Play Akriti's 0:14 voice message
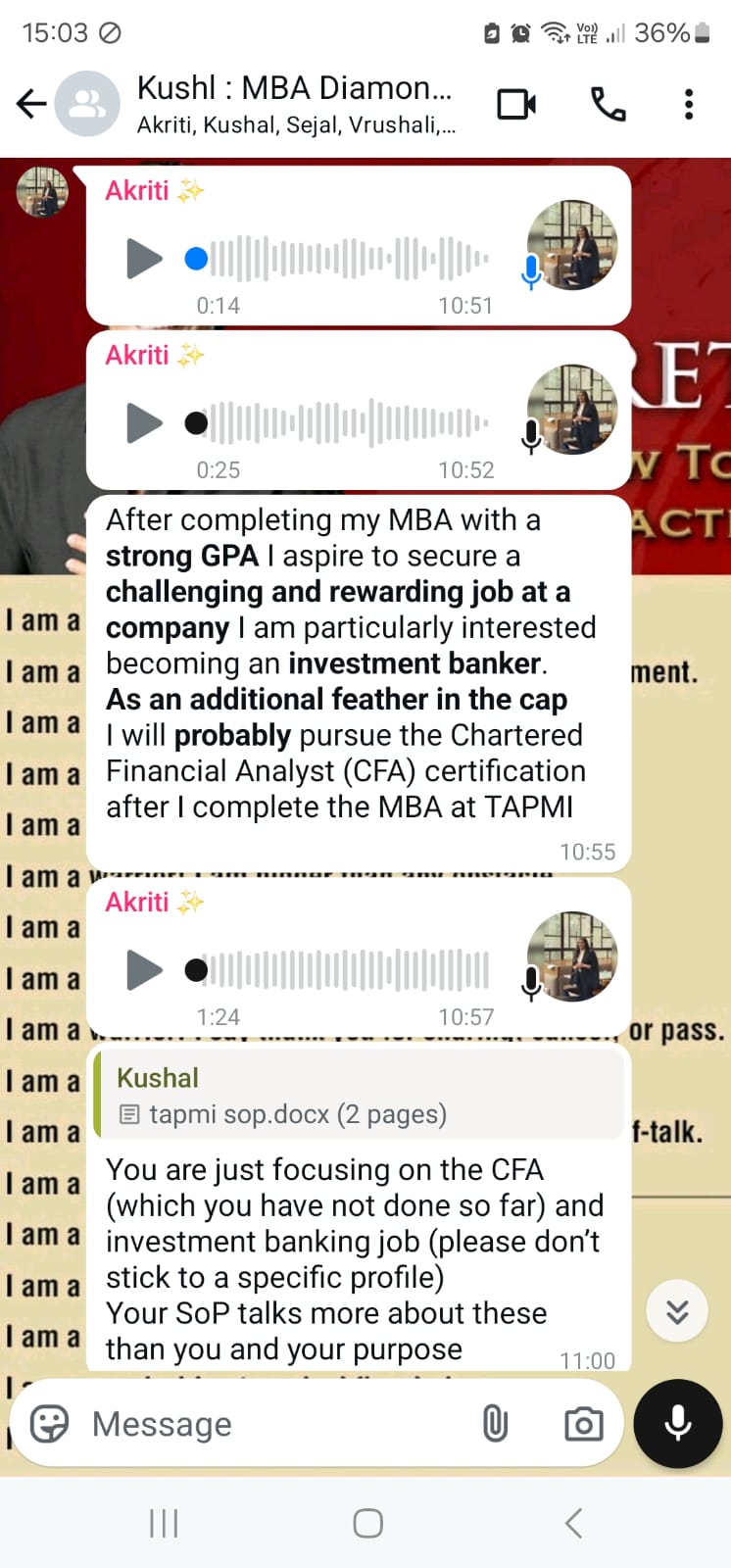This screenshot has width=731, height=1568. pos(144,259)
